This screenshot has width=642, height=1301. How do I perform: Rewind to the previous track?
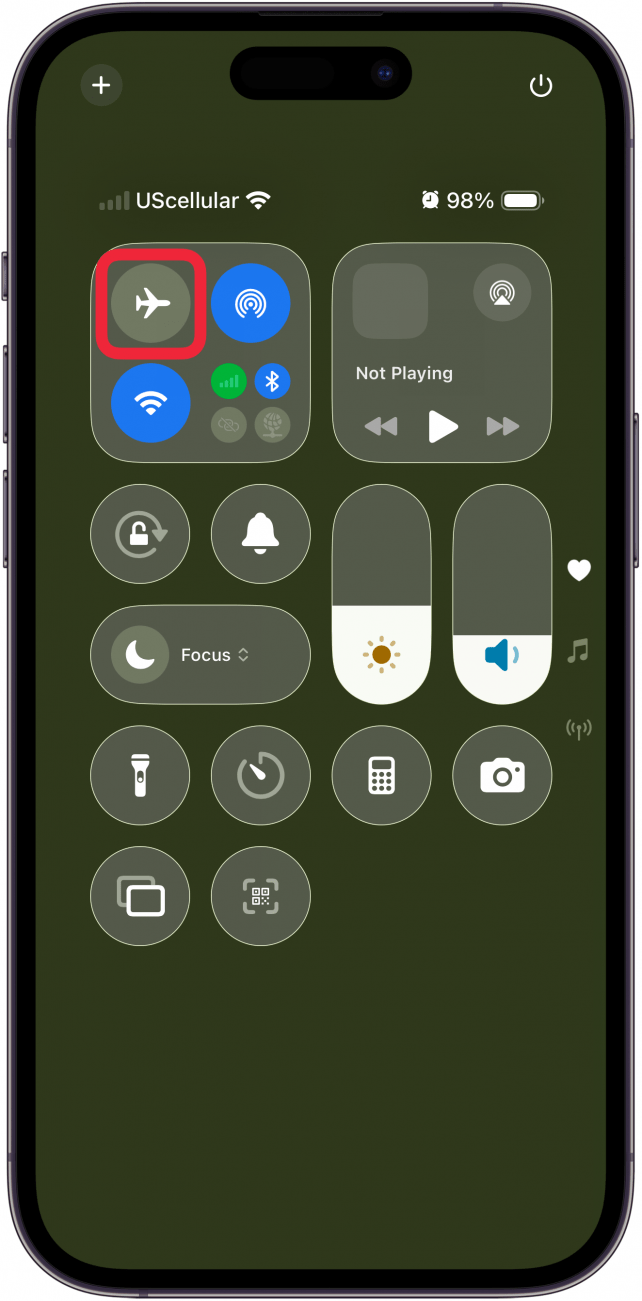click(381, 427)
